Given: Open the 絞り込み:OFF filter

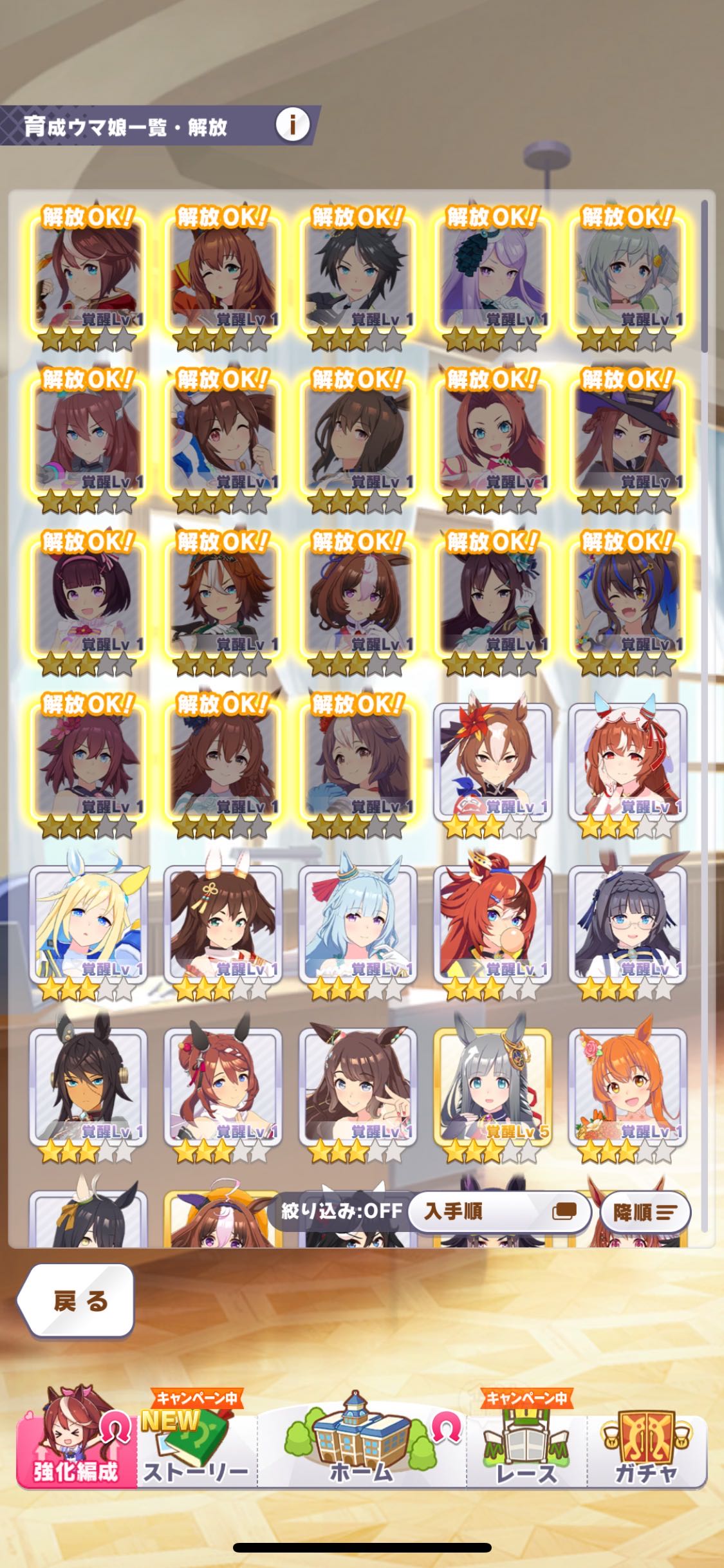Looking at the screenshot, I should [341, 1211].
